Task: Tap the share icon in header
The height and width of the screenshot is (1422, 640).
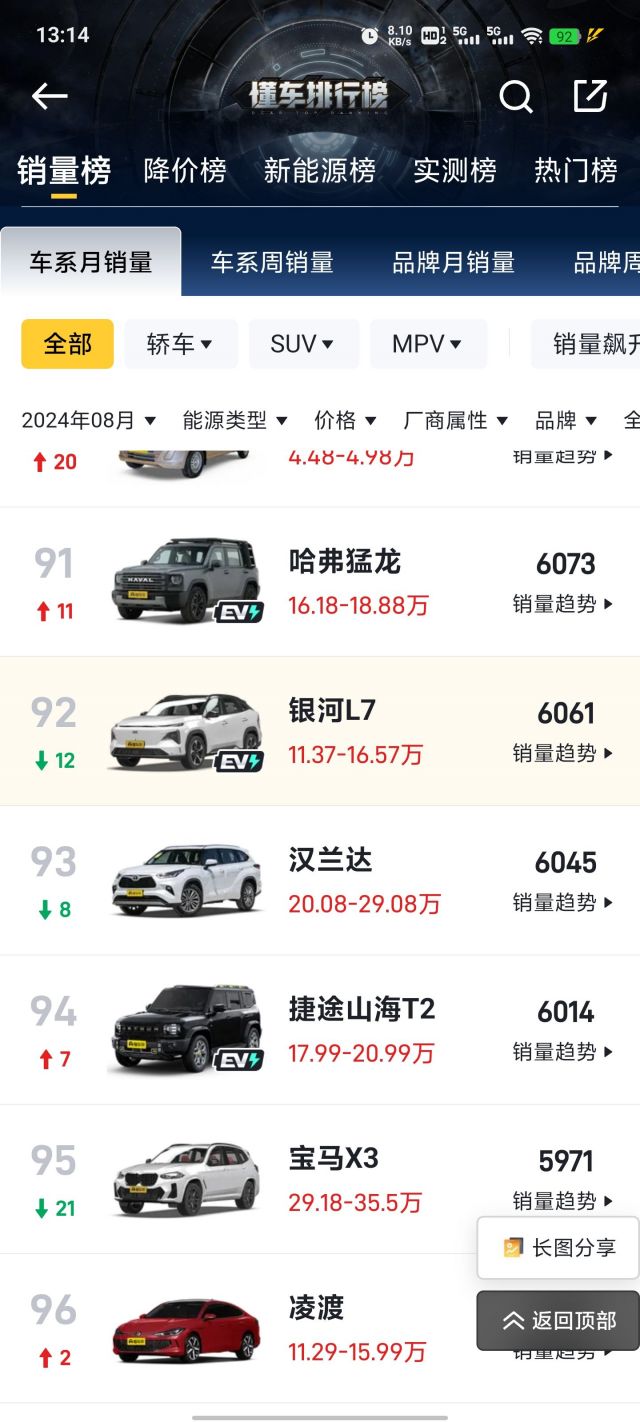Action: (x=590, y=96)
